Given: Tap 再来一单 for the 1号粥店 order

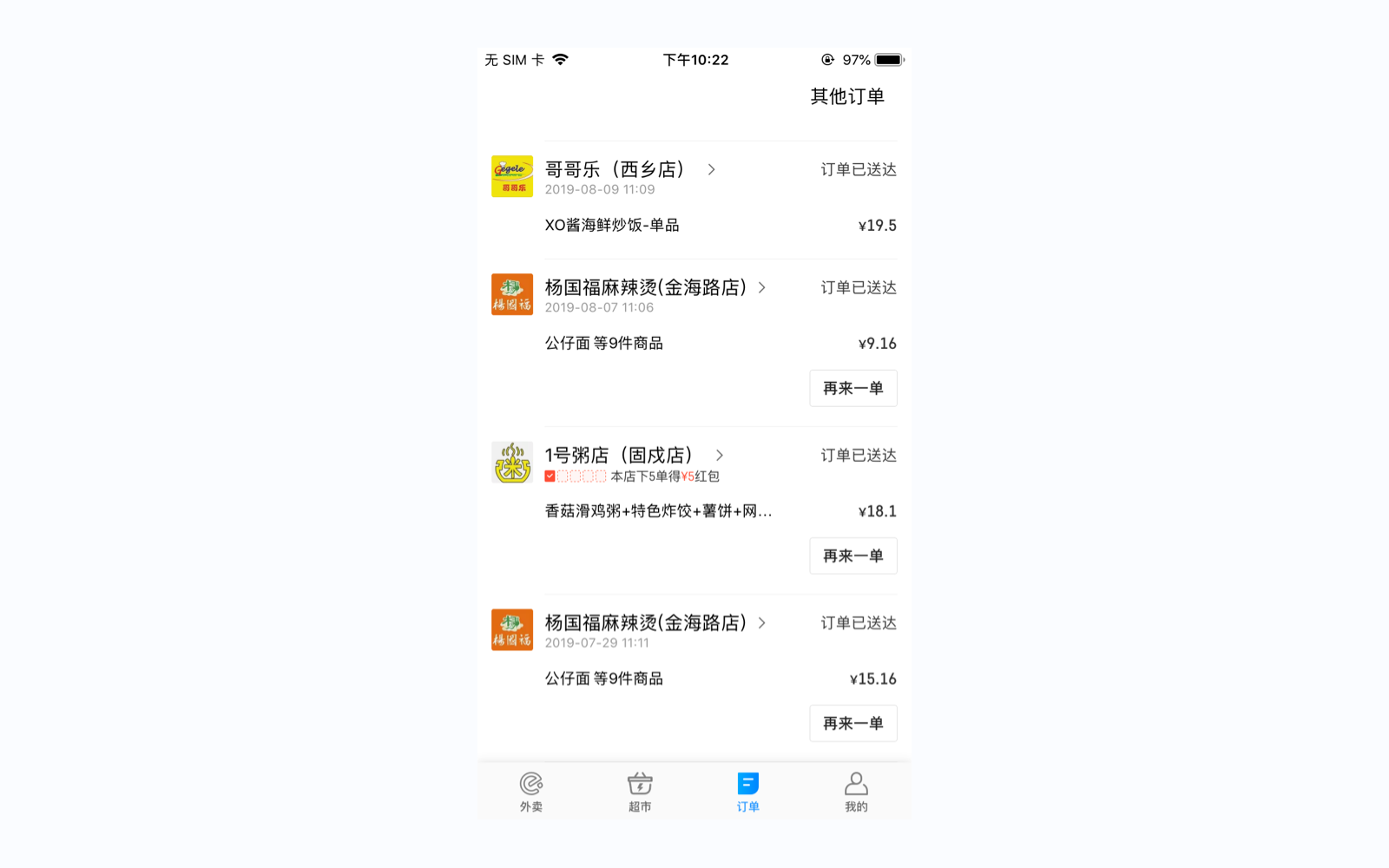Looking at the screenshot, I should tap(852, 556).
